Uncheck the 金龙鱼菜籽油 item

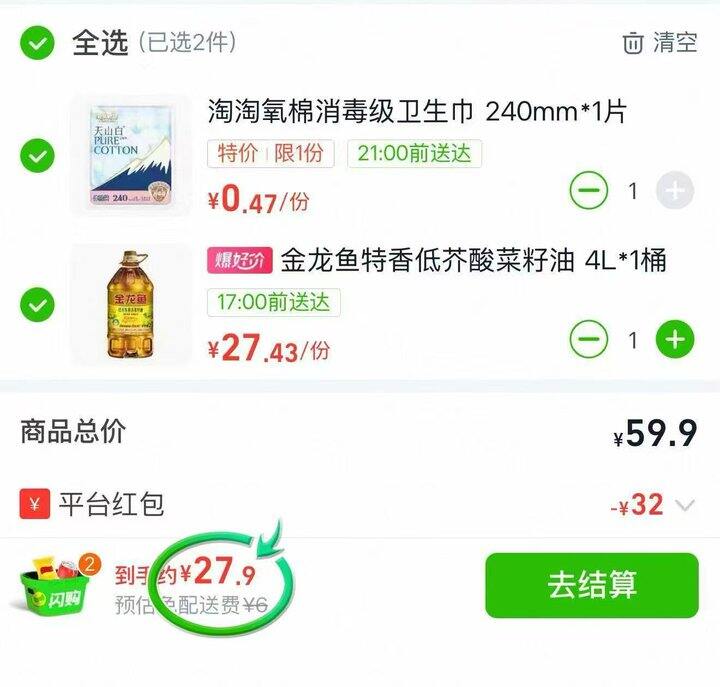point(38,302)
